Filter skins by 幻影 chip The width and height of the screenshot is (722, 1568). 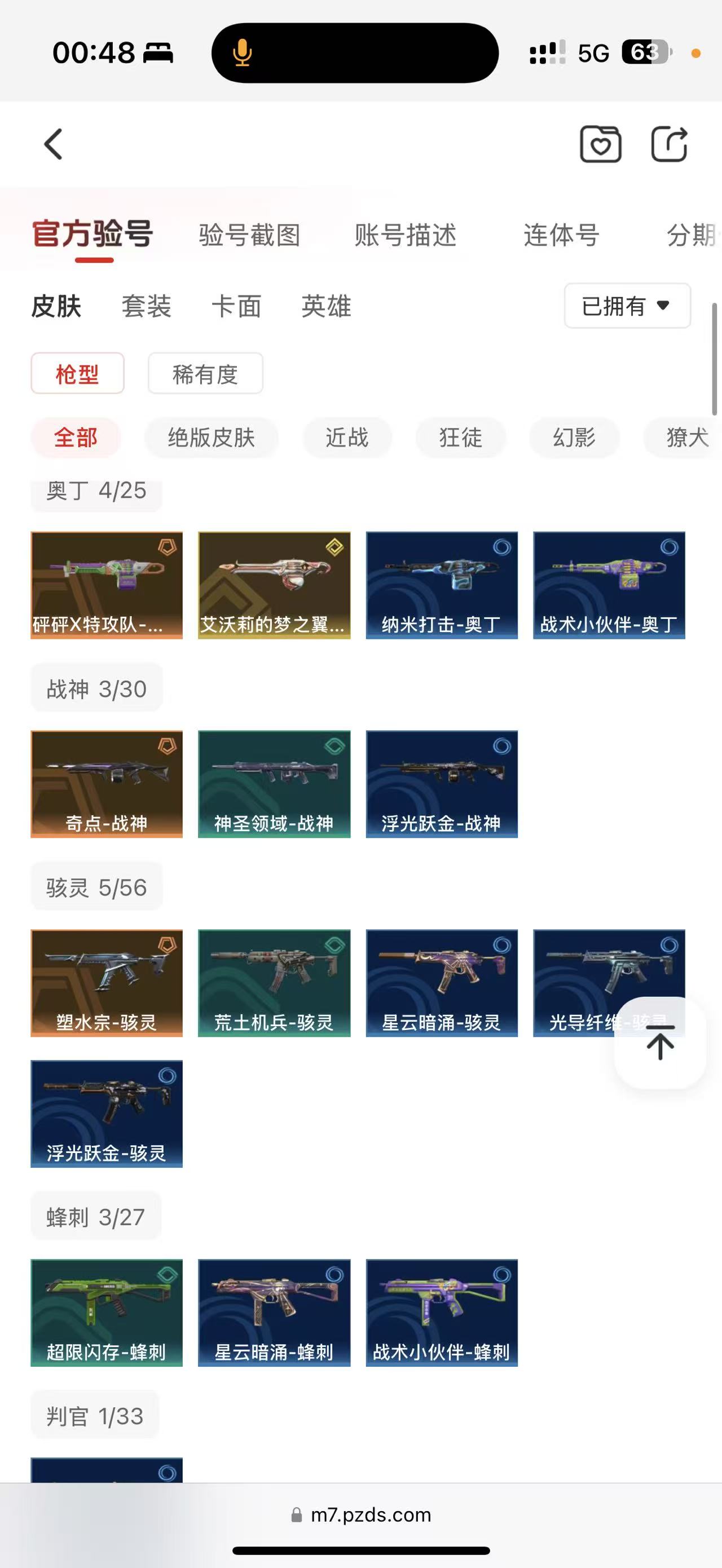pos(574,438)
